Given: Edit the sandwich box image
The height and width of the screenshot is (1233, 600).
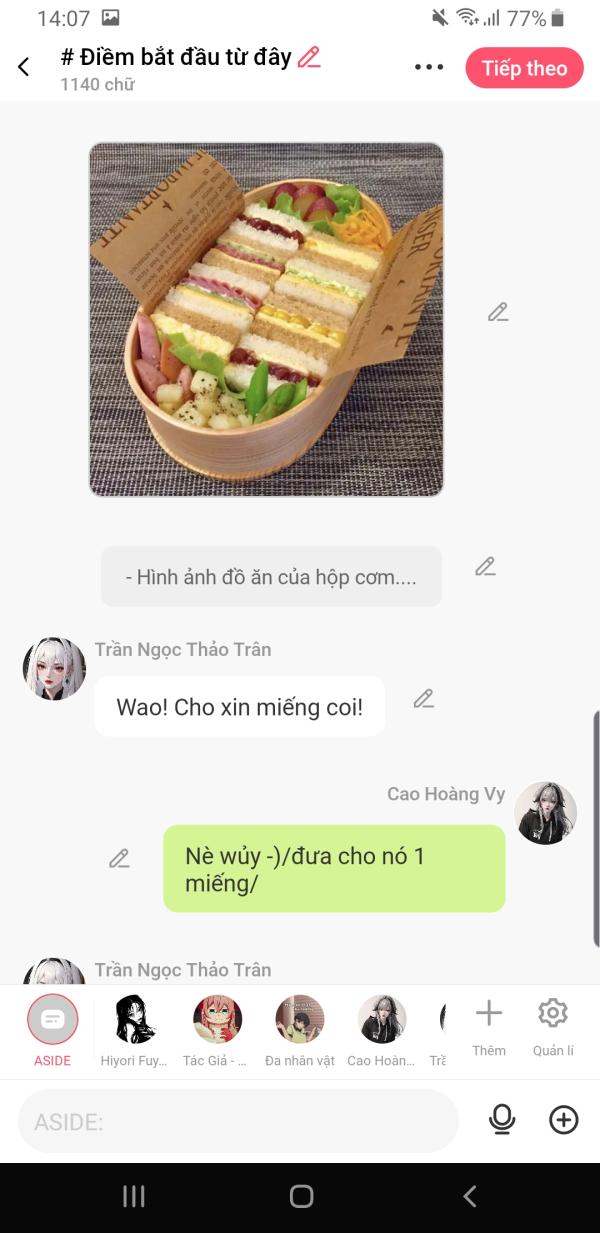Looking at the screenshot, I should pyautogui.click(x=498, y=312).
